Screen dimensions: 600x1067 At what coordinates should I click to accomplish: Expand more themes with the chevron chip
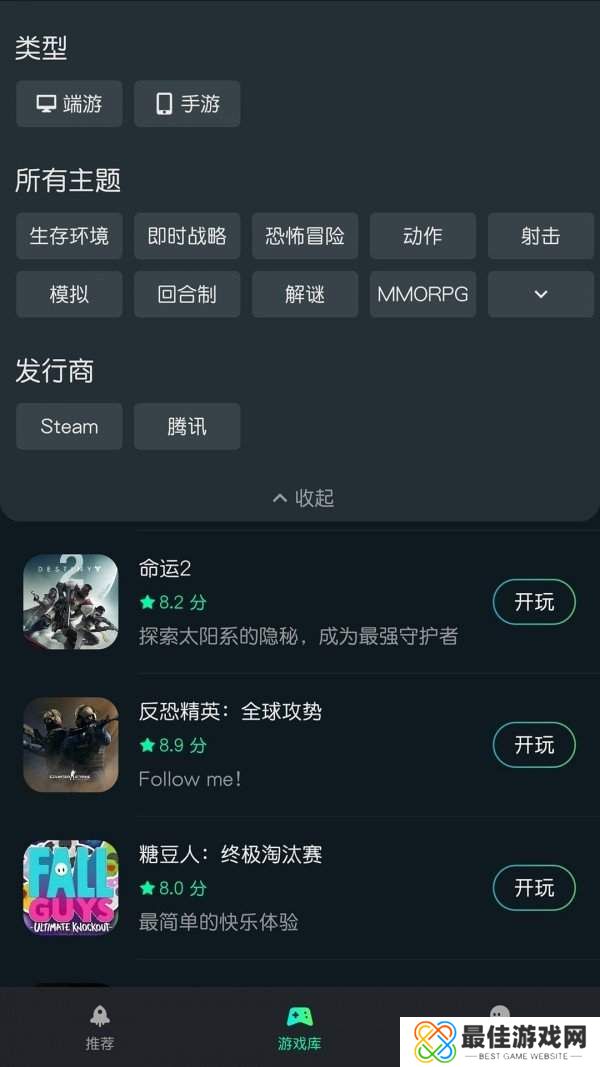pos(541,294)
